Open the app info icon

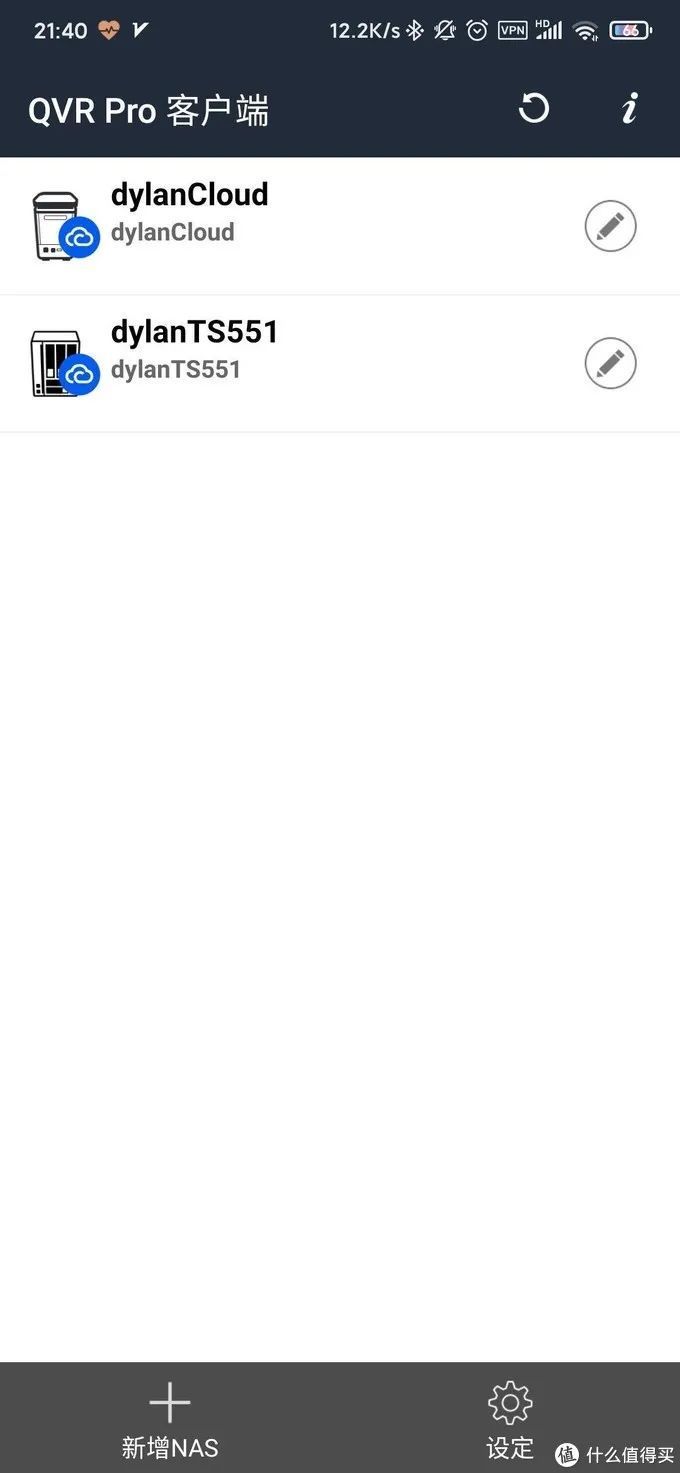[x=630, y=108]
